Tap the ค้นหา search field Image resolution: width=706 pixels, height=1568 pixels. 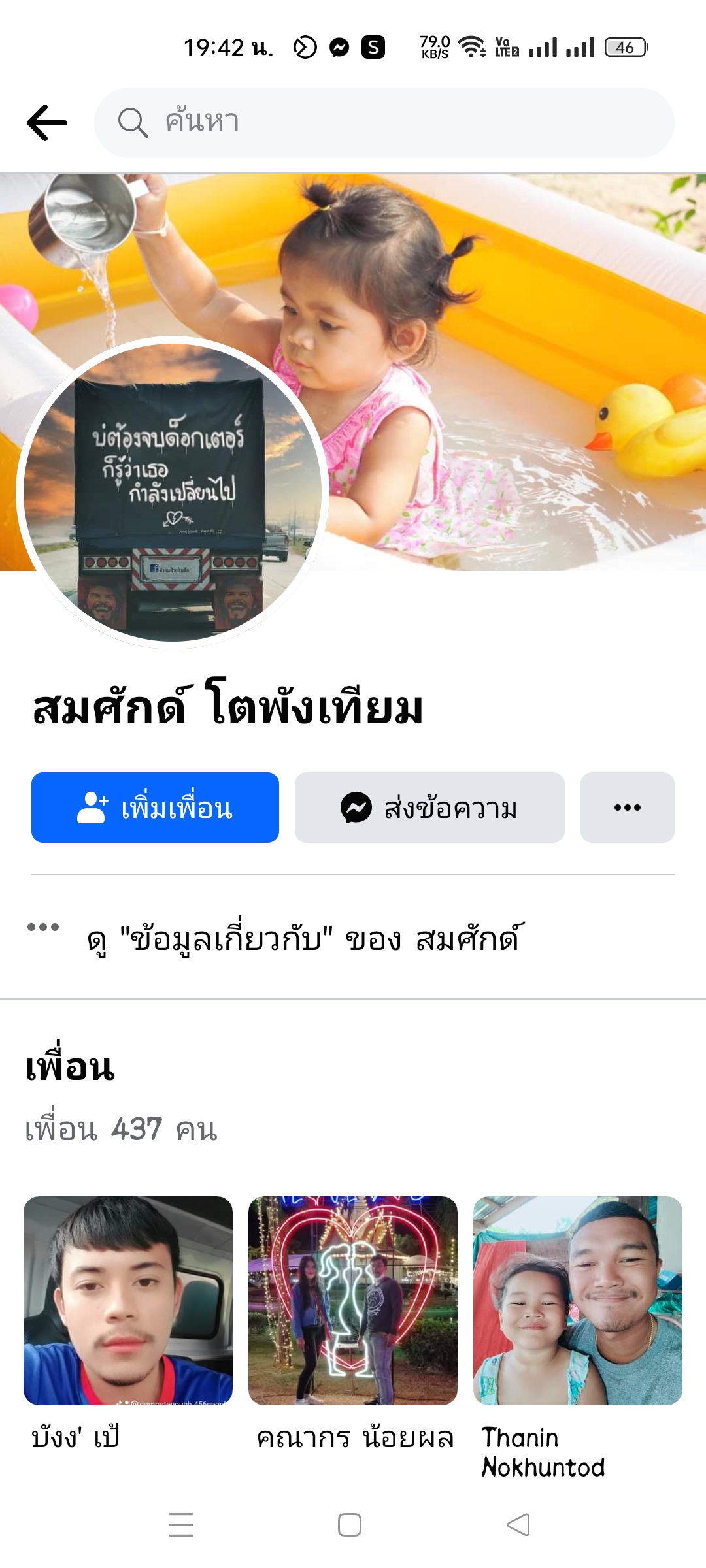[384, 123]
